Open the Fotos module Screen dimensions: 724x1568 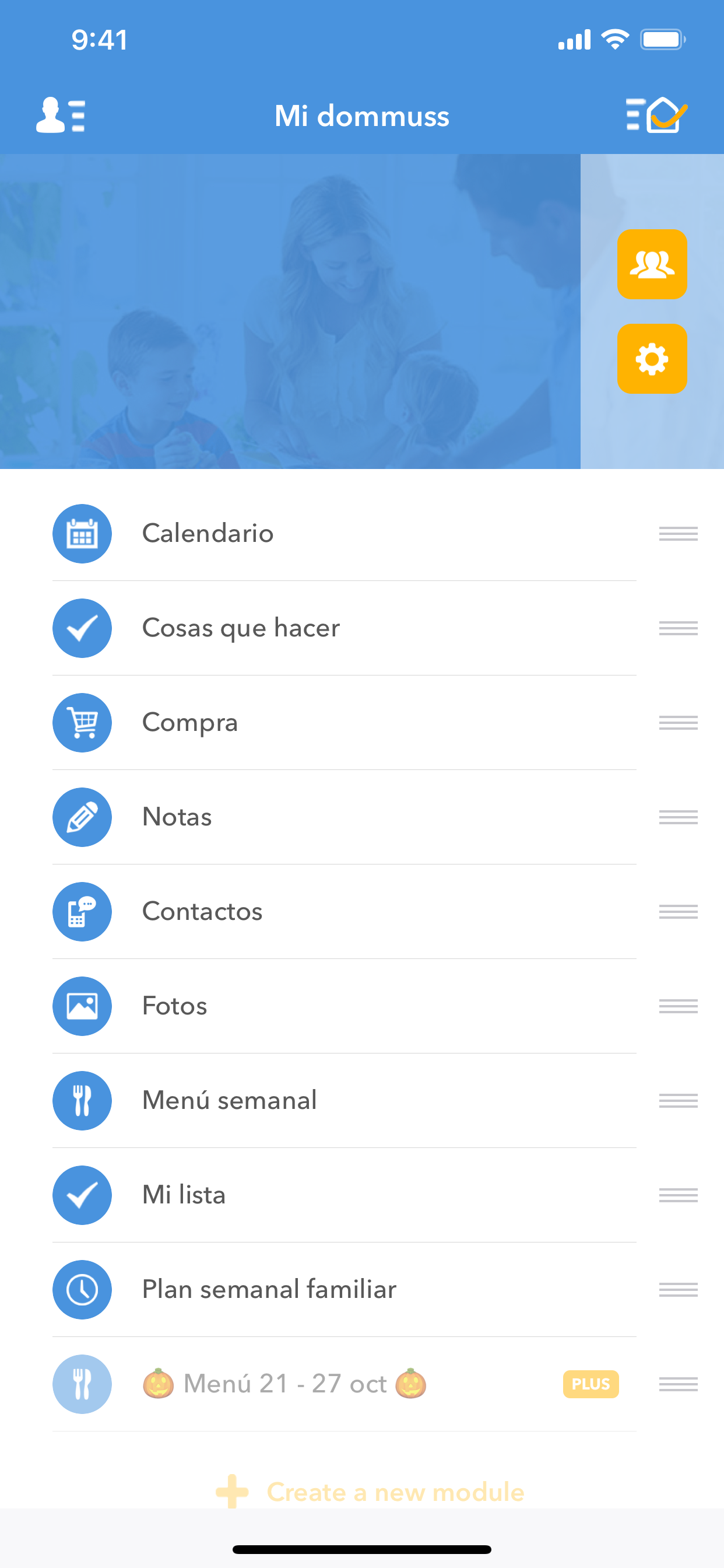tap(175, 1006)
